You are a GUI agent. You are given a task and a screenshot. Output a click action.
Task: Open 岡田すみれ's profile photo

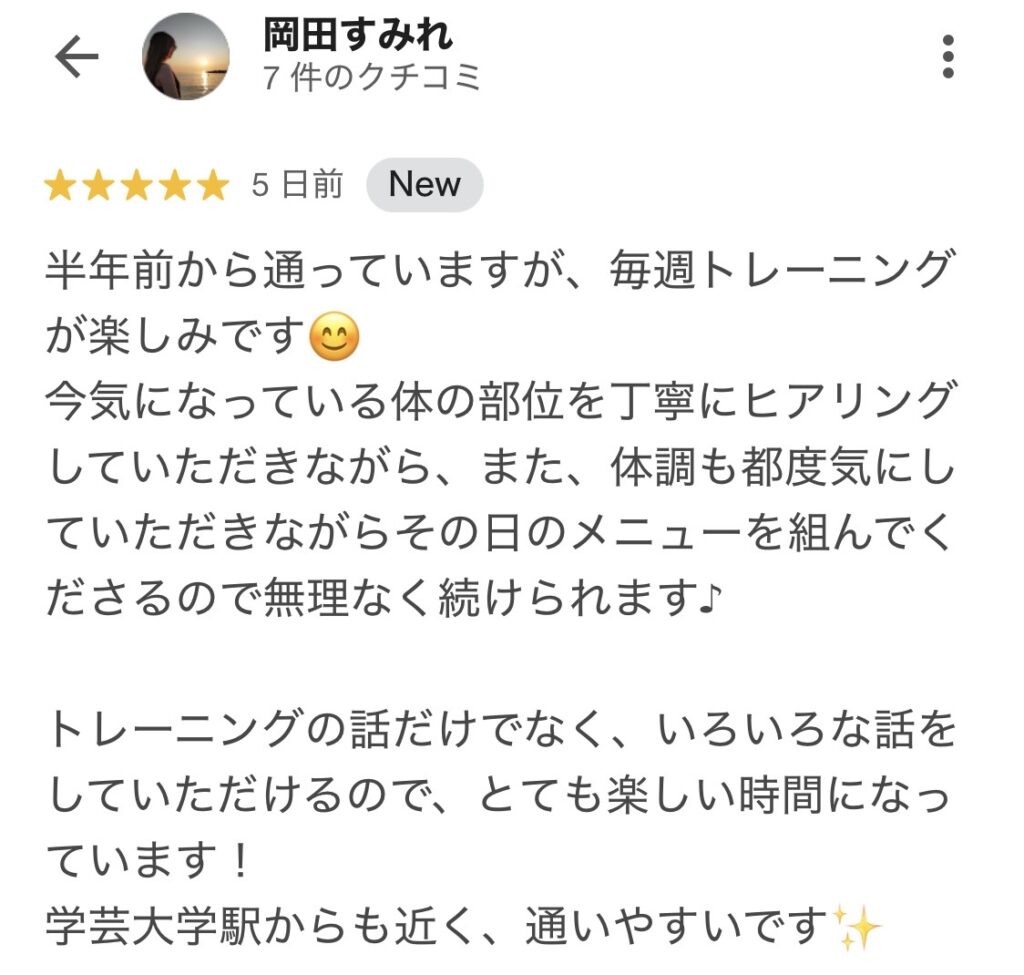(x=187, y=57)
